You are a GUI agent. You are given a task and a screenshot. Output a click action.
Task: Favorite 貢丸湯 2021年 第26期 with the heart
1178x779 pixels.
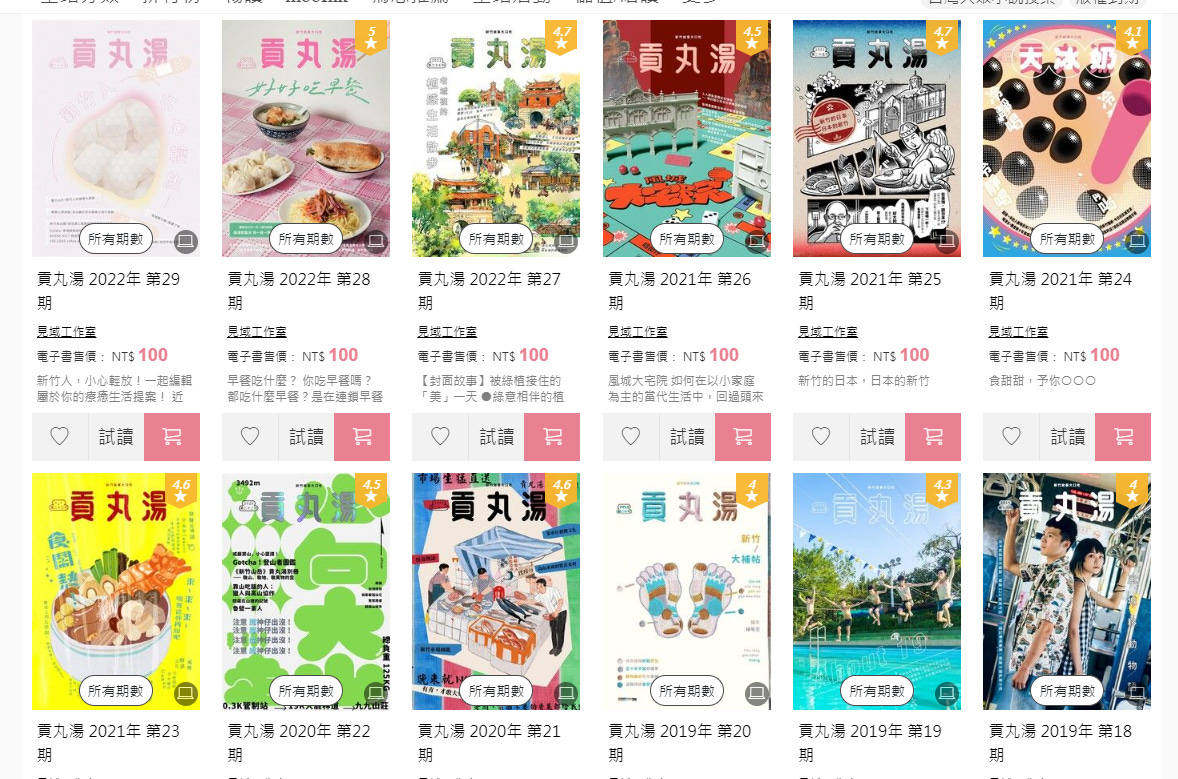[631, 437]
